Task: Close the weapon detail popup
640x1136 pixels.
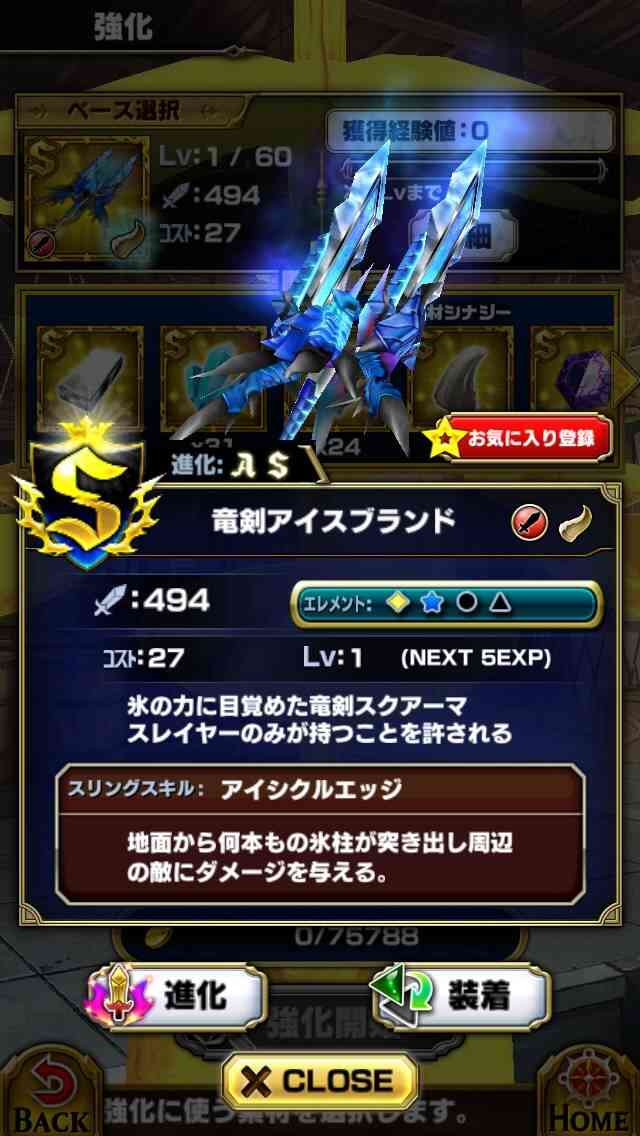Action: 320,1080
